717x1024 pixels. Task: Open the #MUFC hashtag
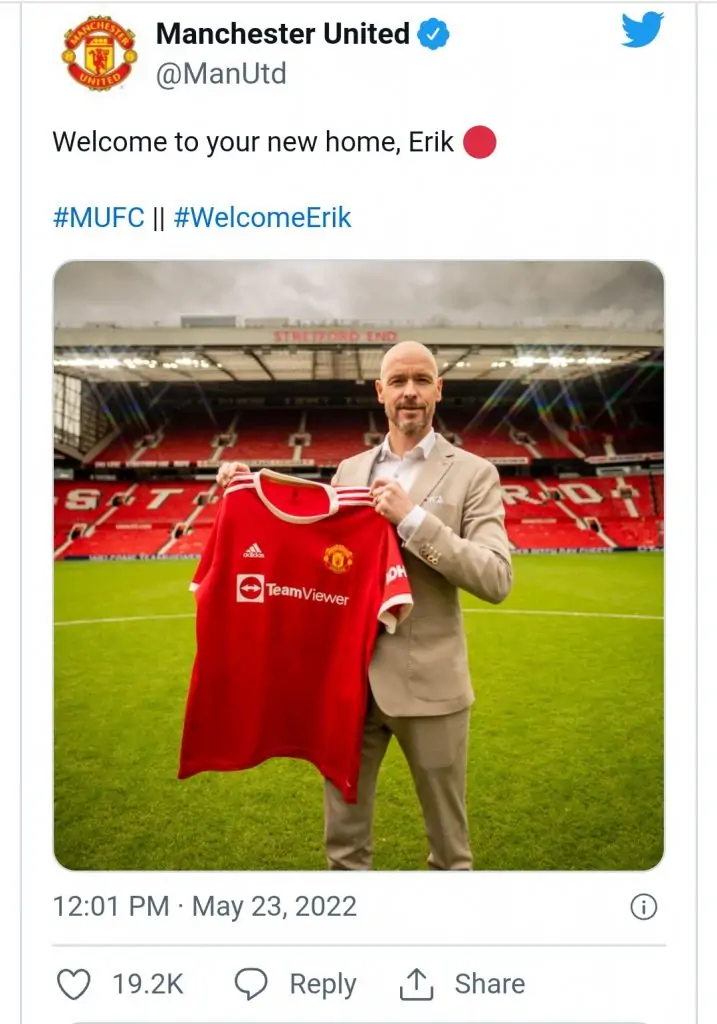click(x=98, y=217)
